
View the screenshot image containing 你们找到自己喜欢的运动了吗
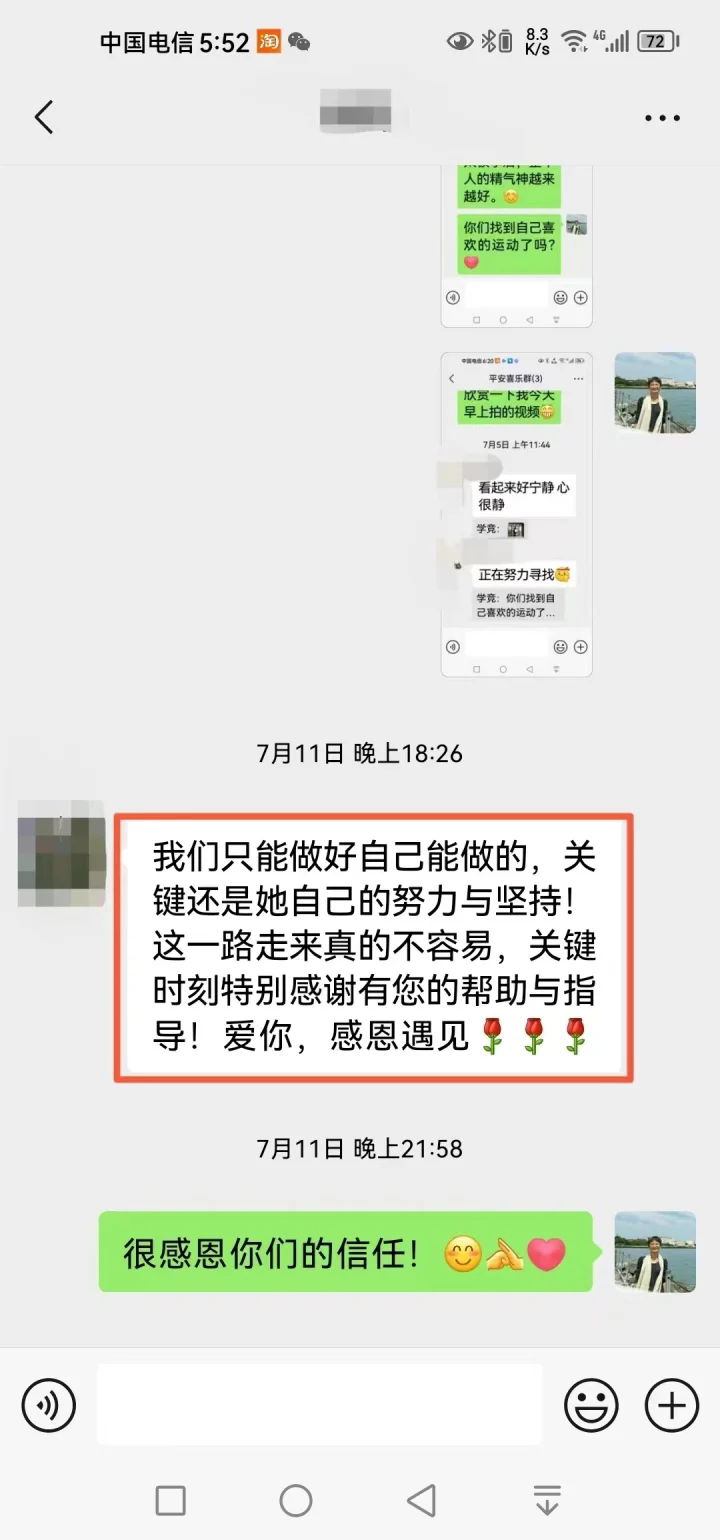point(516,245)
